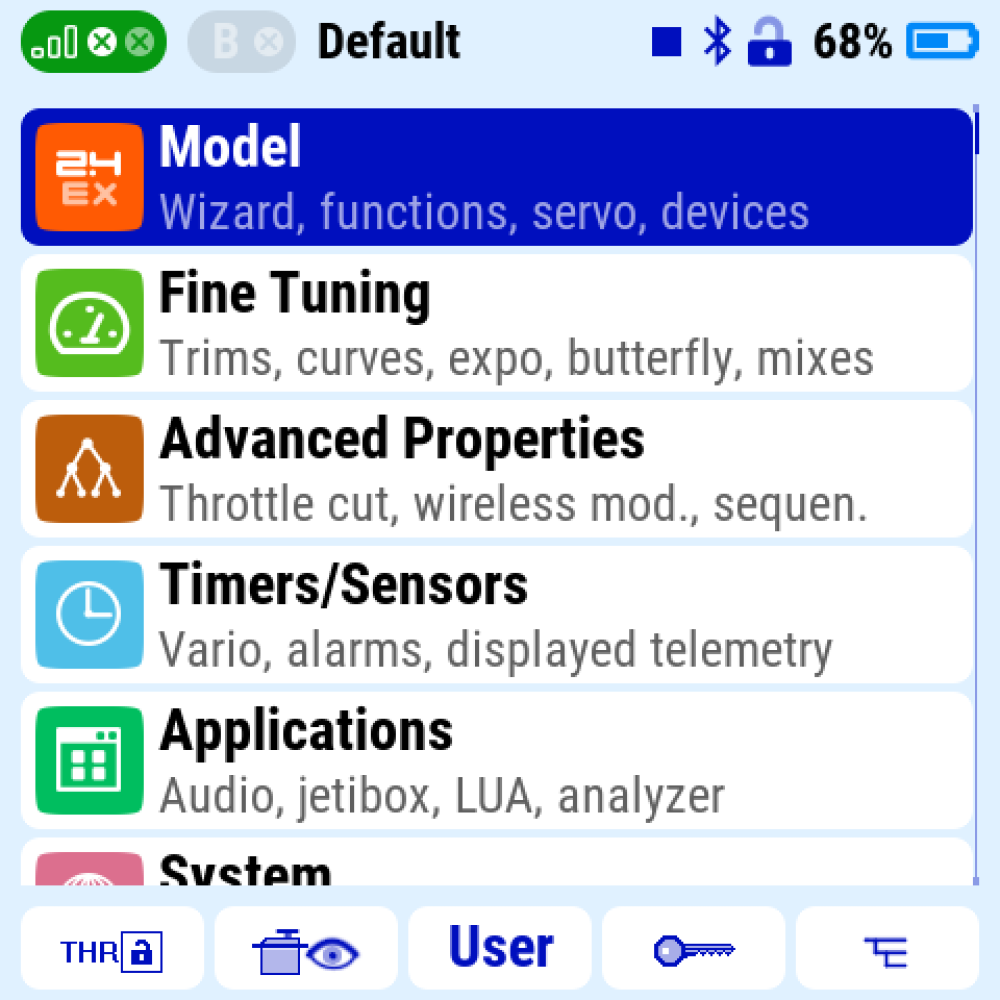This screenshot has height=1000, width=1000.
Task: Open Timers/Sensors menu
Action: pyautogui.click(x=496, y=615)
